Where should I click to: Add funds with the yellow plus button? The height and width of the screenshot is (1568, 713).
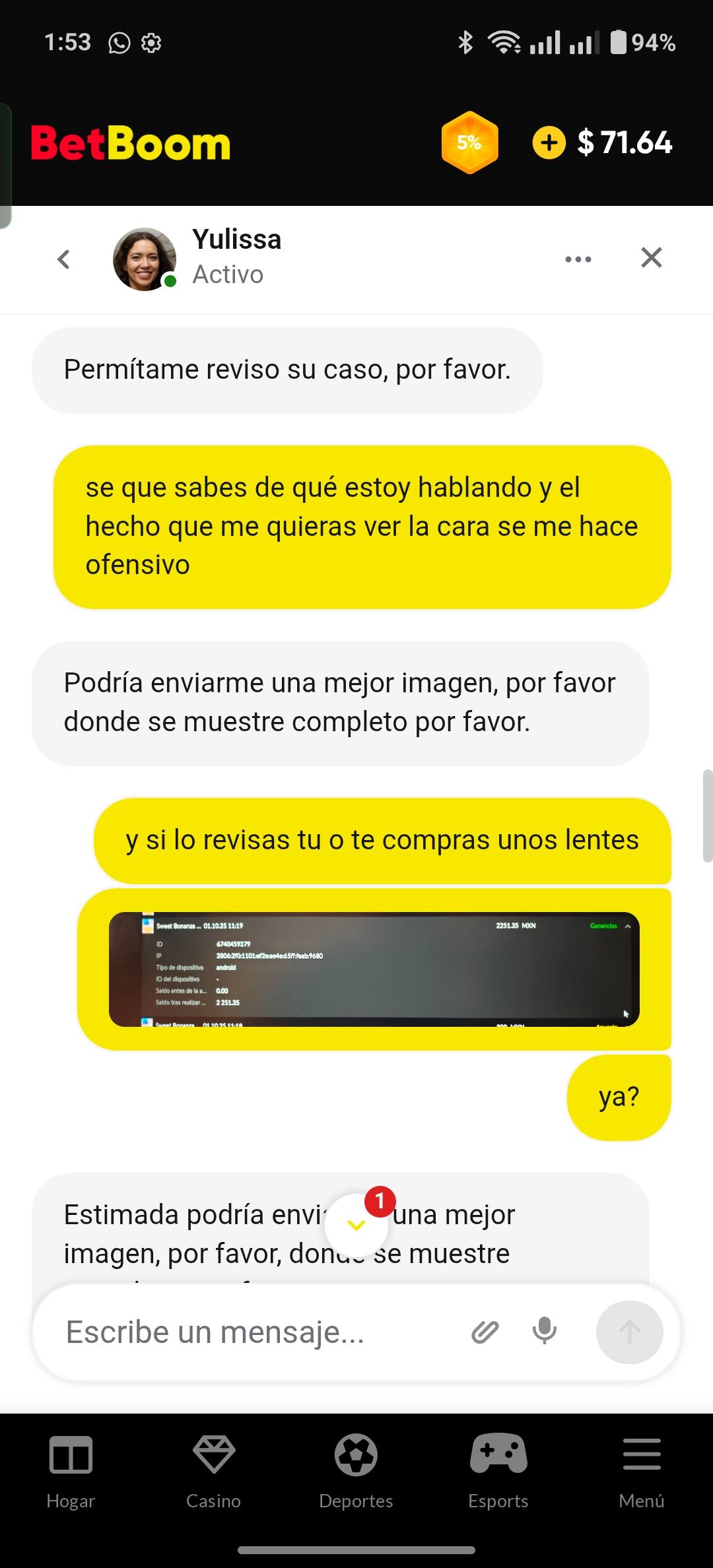(549, 143)
